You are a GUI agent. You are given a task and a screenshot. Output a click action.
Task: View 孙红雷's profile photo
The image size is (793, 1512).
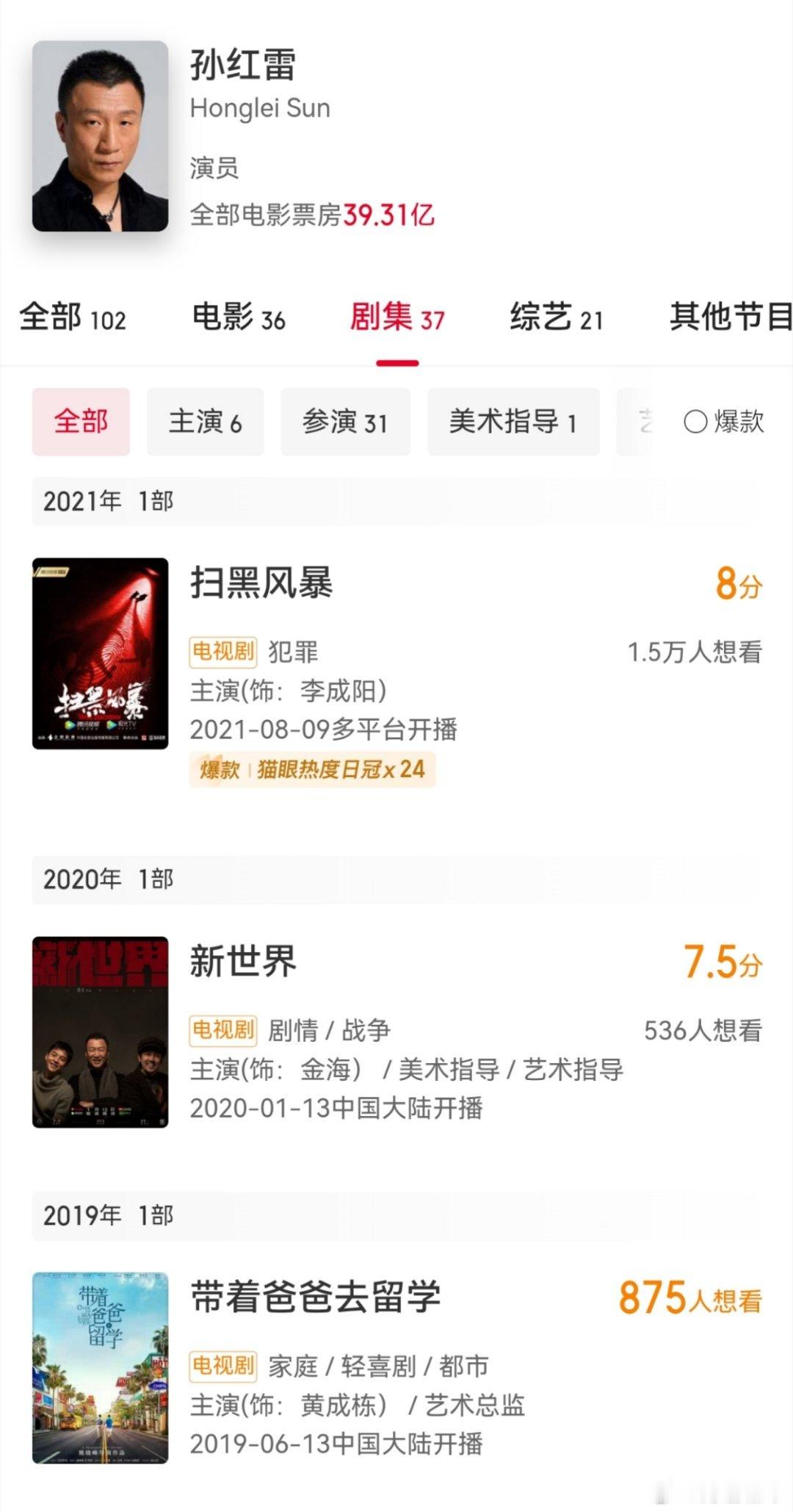click(x=101, y=136)
